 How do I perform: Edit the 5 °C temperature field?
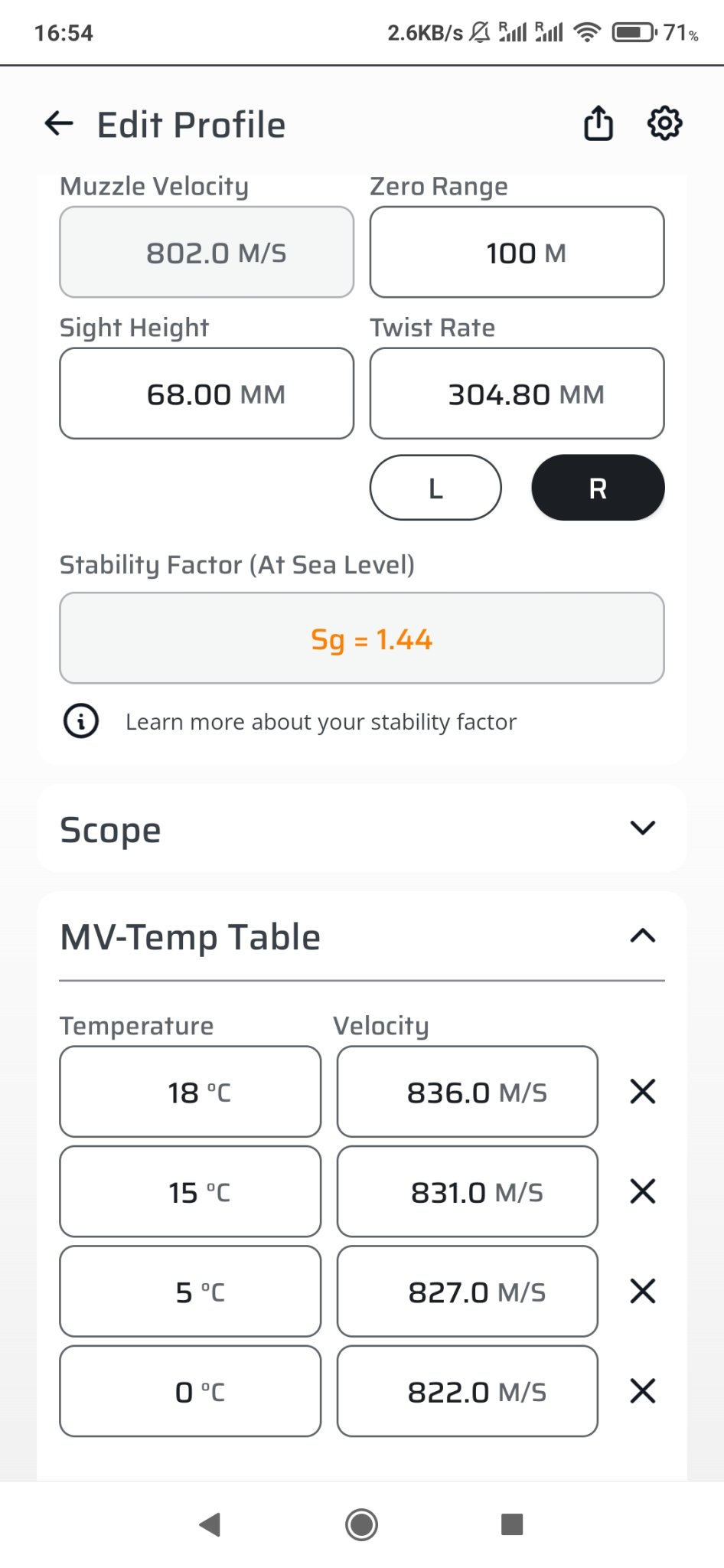[190, 1292]
